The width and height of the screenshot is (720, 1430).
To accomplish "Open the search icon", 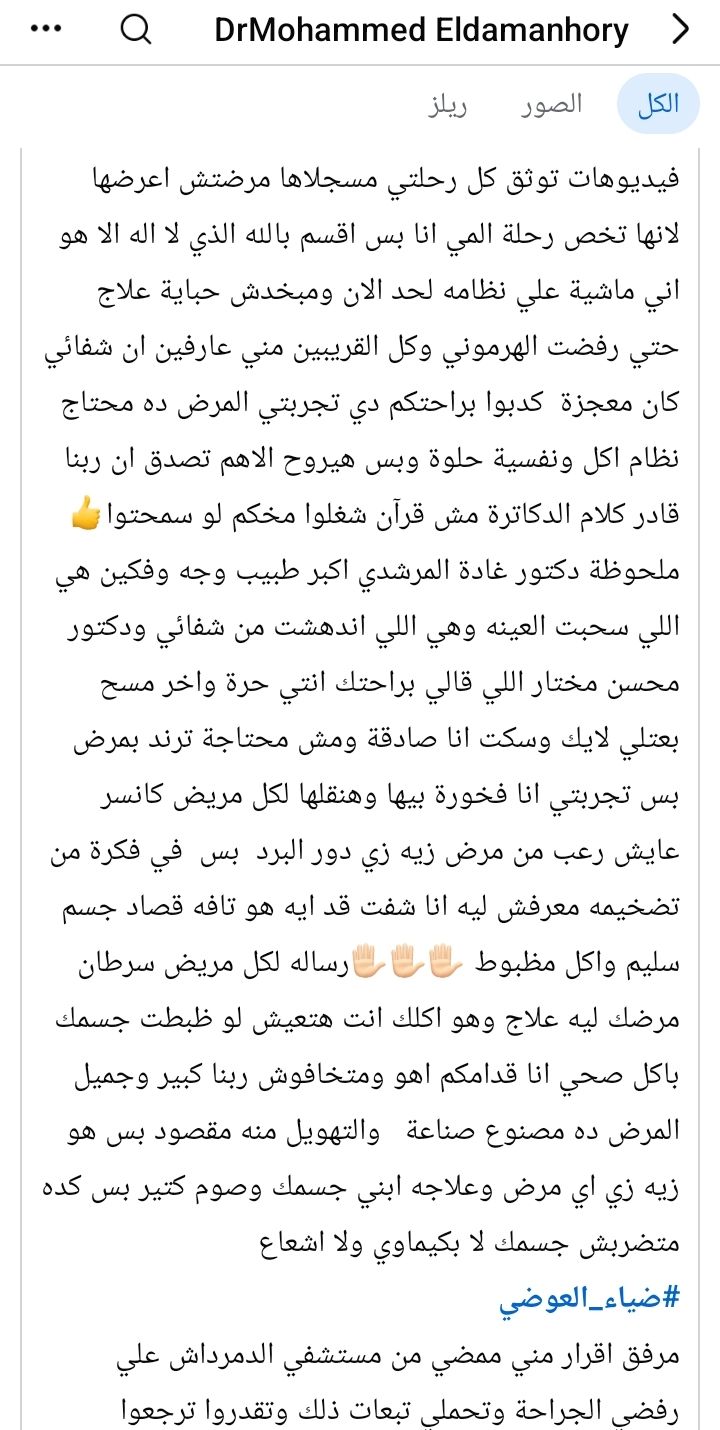I will 135,30.
